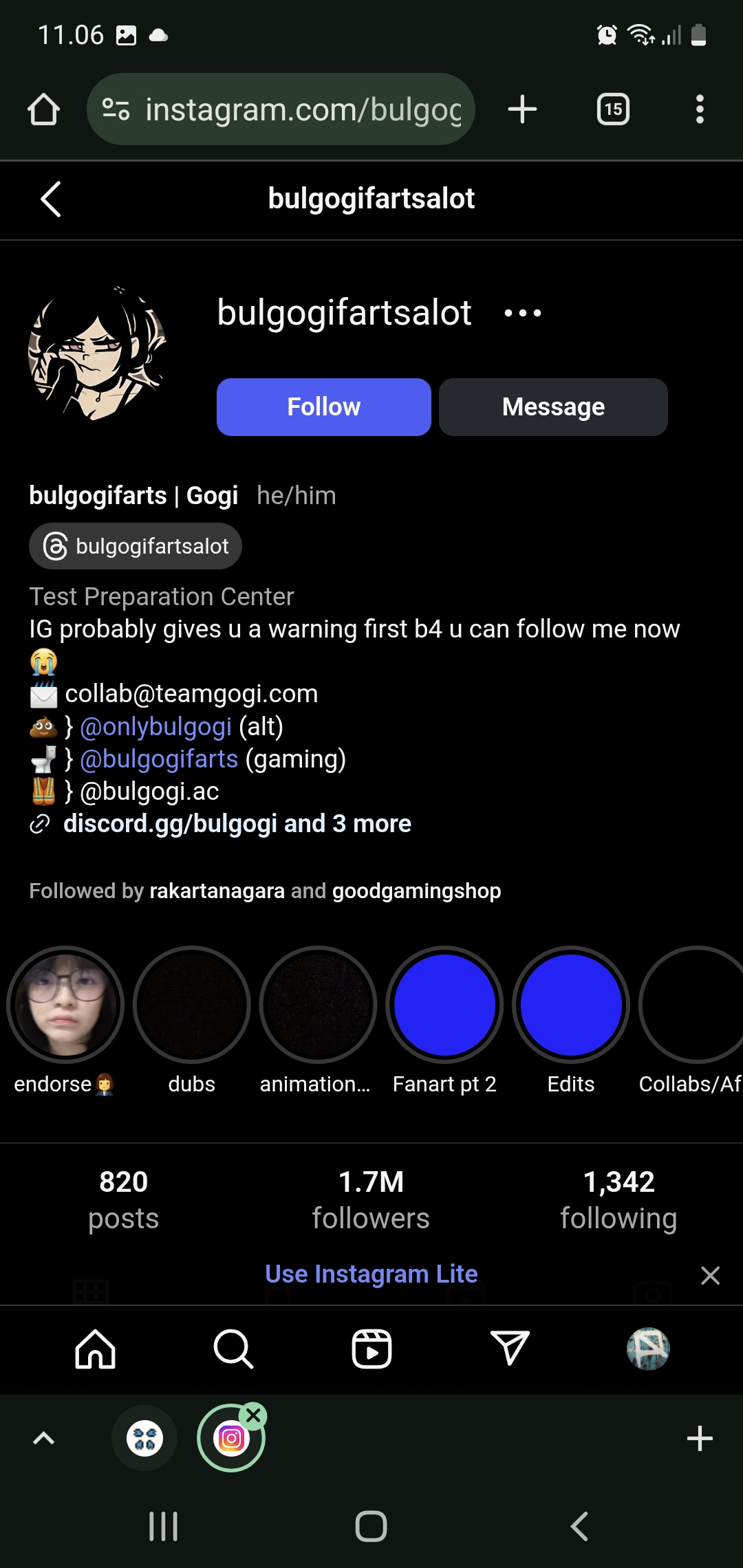
Task: Open the Edits highlight
Action: [x=570, y=1005]
